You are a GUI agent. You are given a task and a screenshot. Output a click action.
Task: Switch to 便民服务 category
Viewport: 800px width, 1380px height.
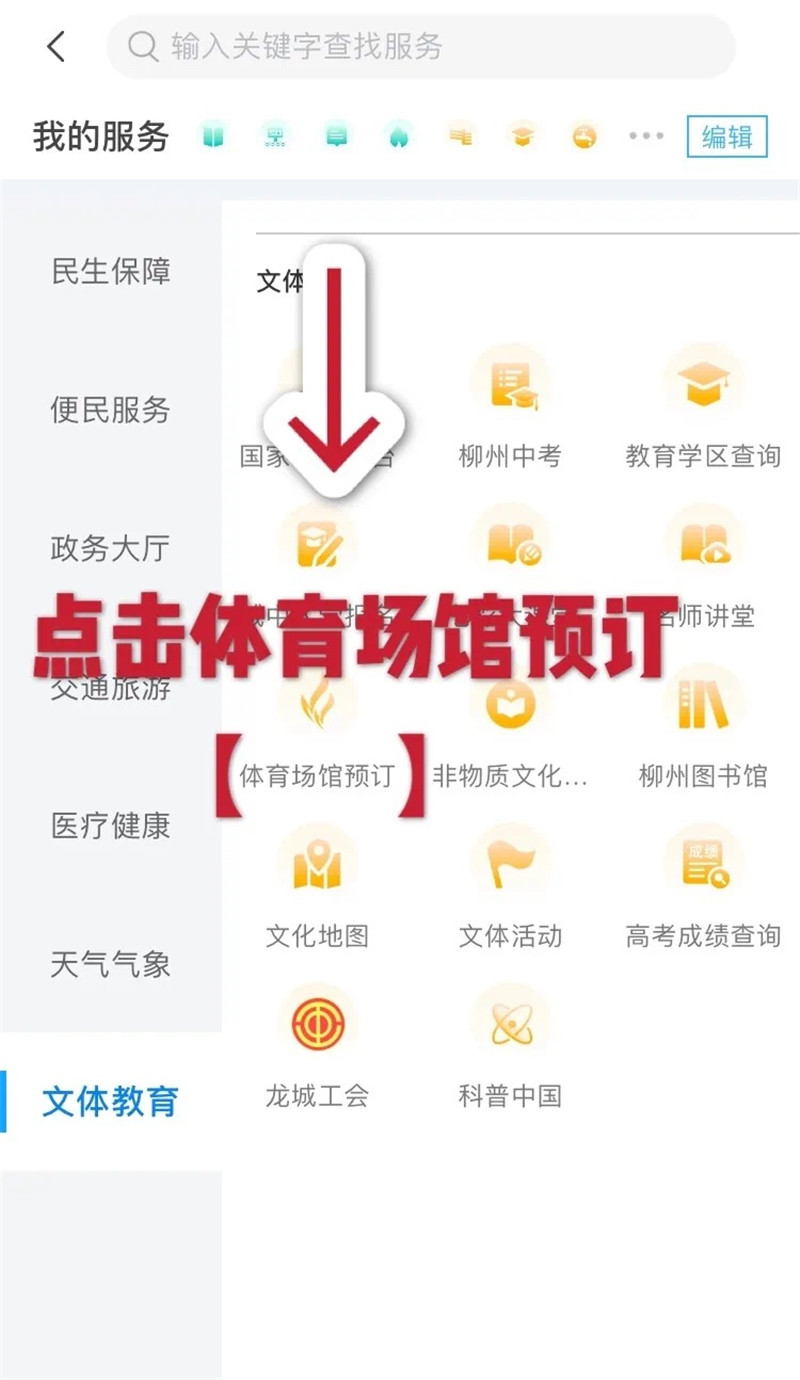110,409
